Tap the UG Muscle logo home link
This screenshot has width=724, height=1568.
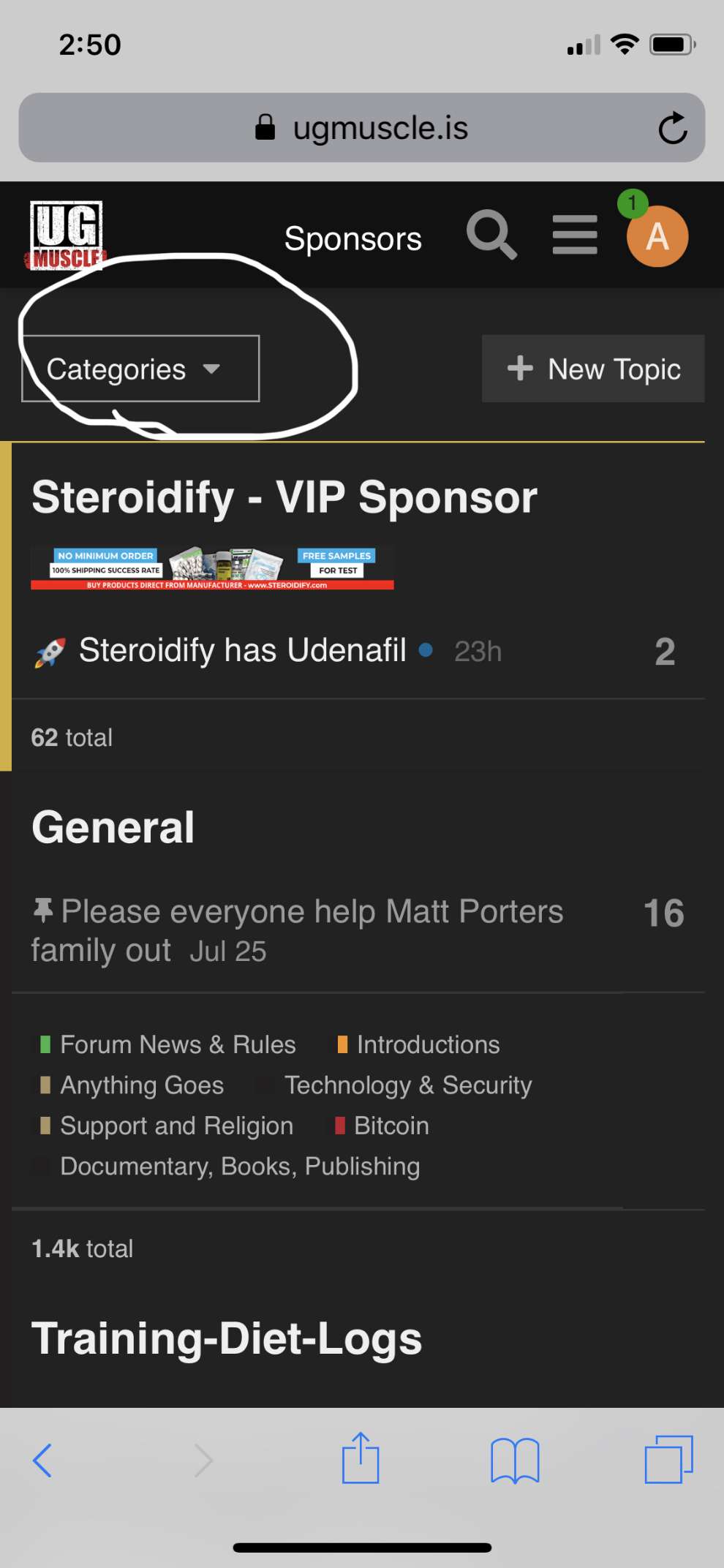click(66, 235)
